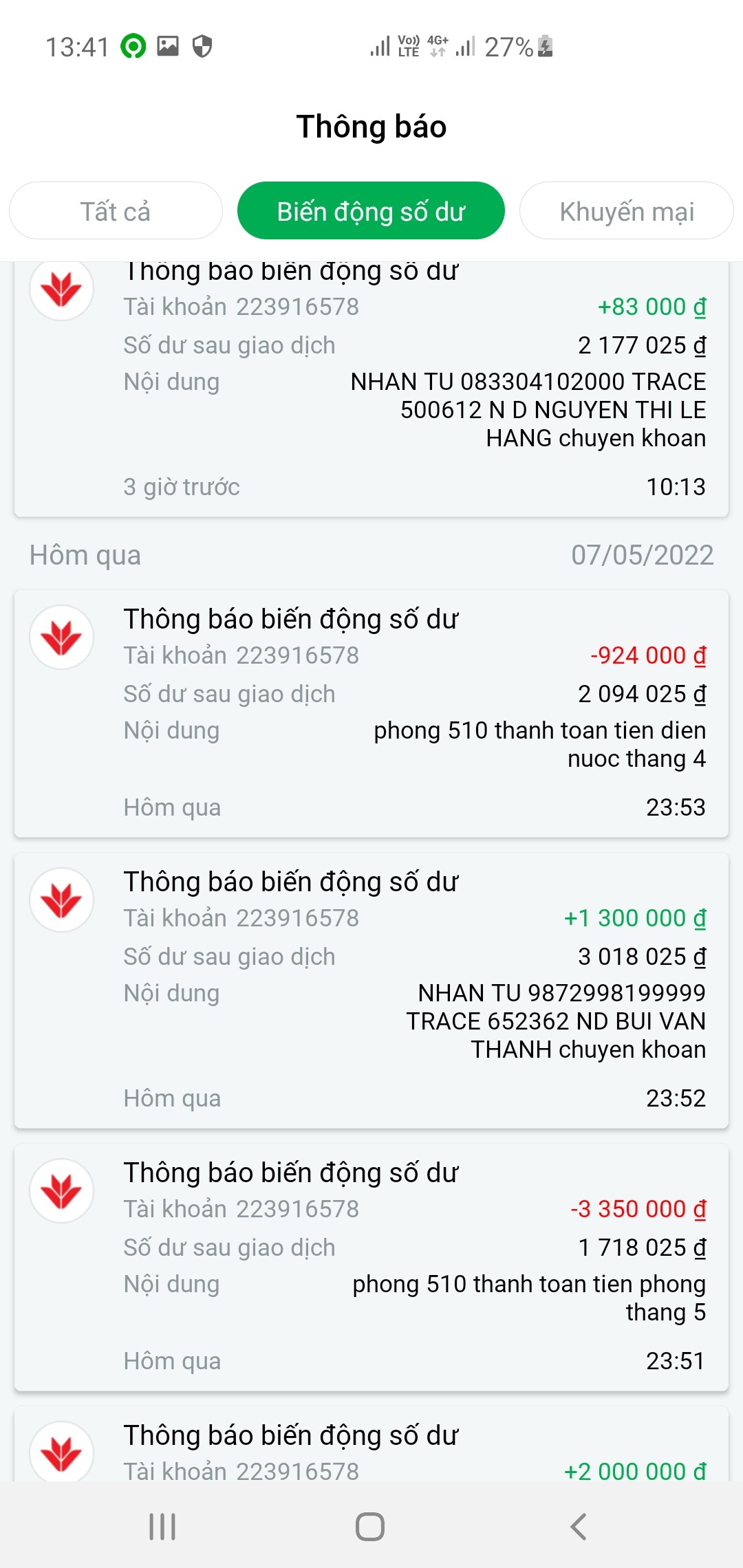Viewport: 743px width, 1568px height.
Task: Return to the phone home screen
Action: point(370,1527)
